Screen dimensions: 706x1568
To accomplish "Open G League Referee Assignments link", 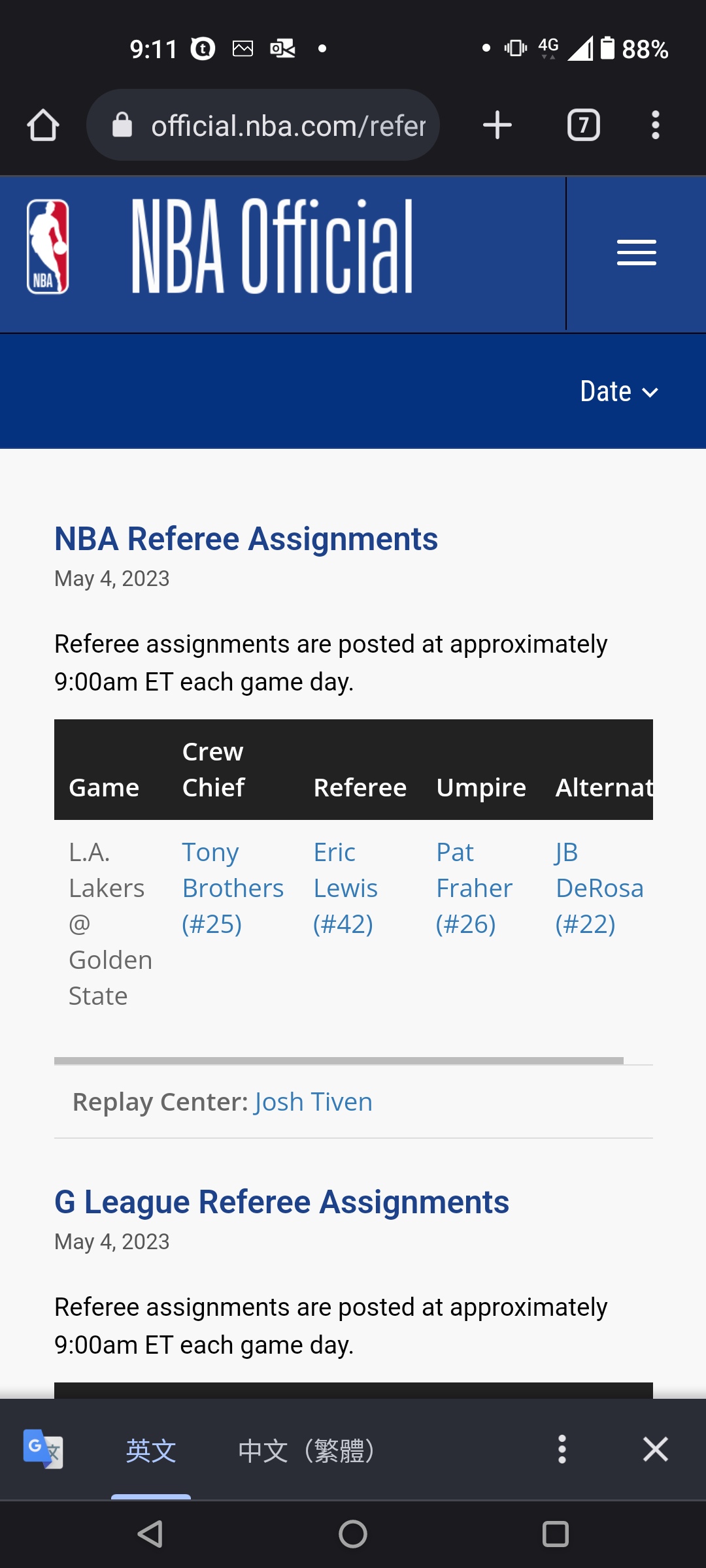I will [x=282, y=1202].
